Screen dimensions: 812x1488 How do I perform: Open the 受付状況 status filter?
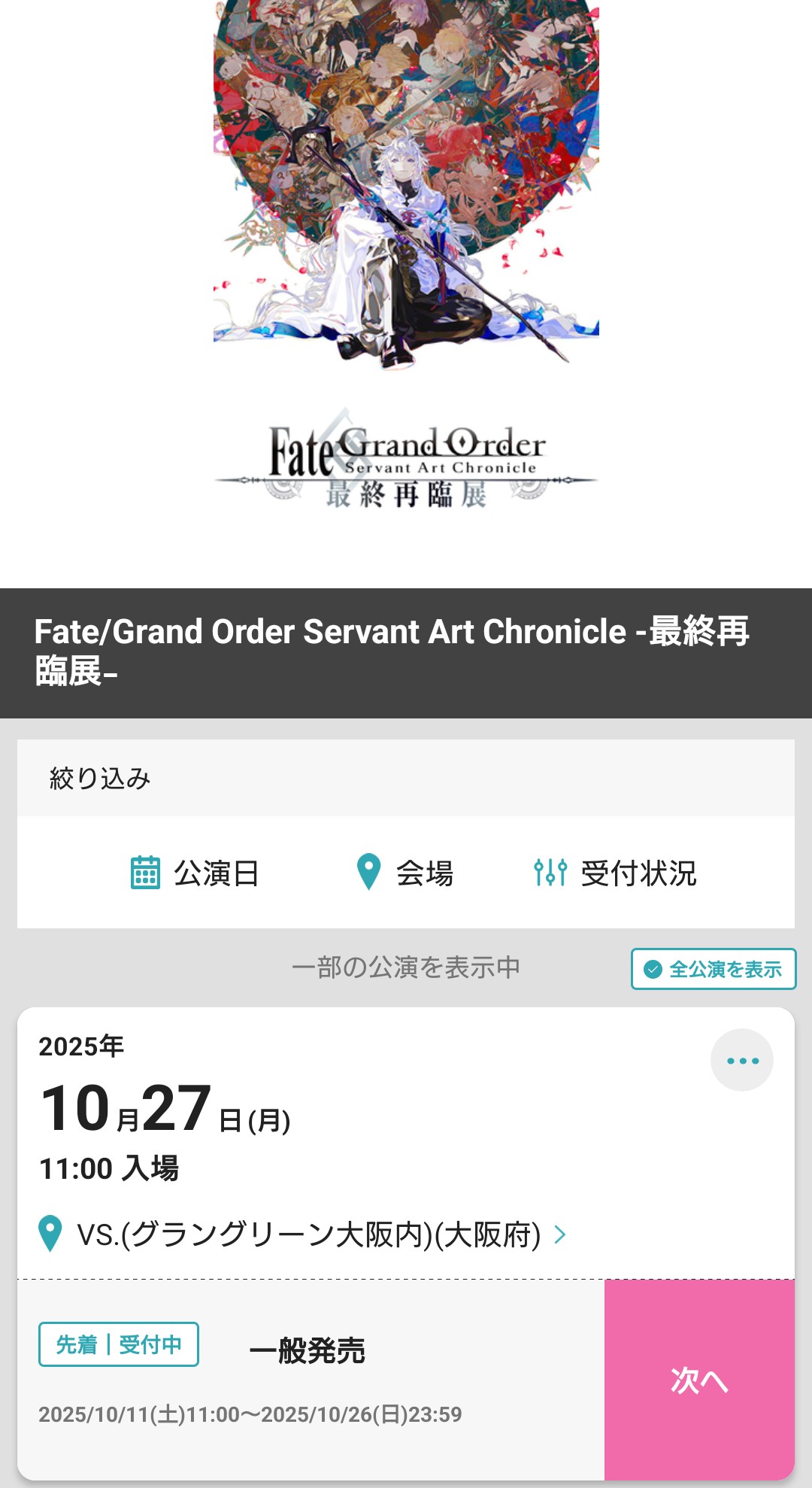tap(615, 873)
